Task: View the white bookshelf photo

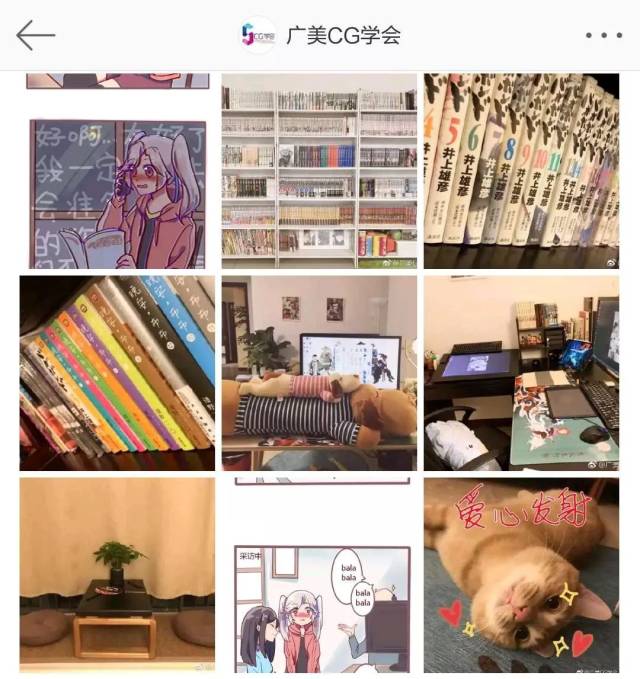Action: pyautogui.click(x=319, y=172)
